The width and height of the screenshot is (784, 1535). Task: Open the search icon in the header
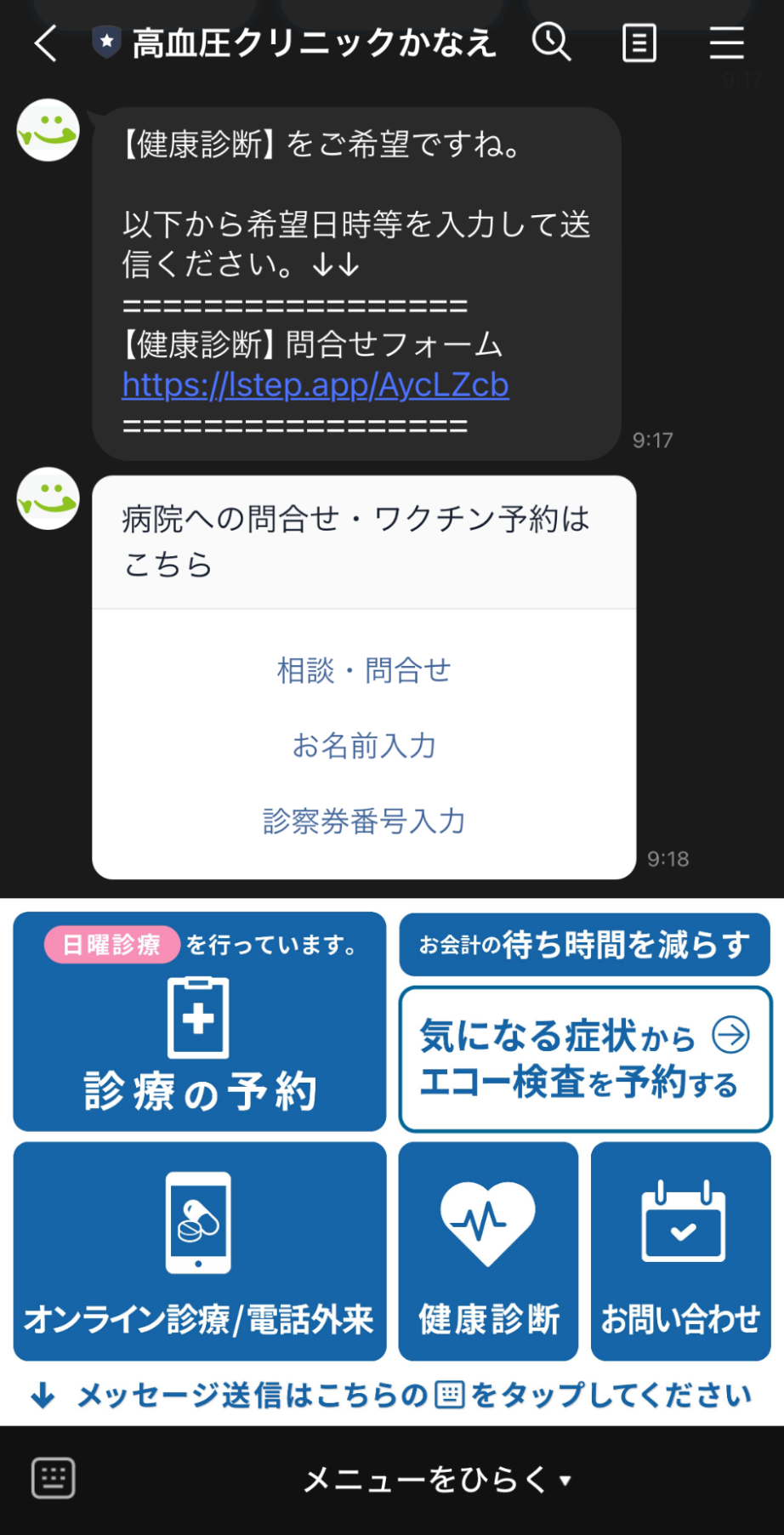(553, 41)
